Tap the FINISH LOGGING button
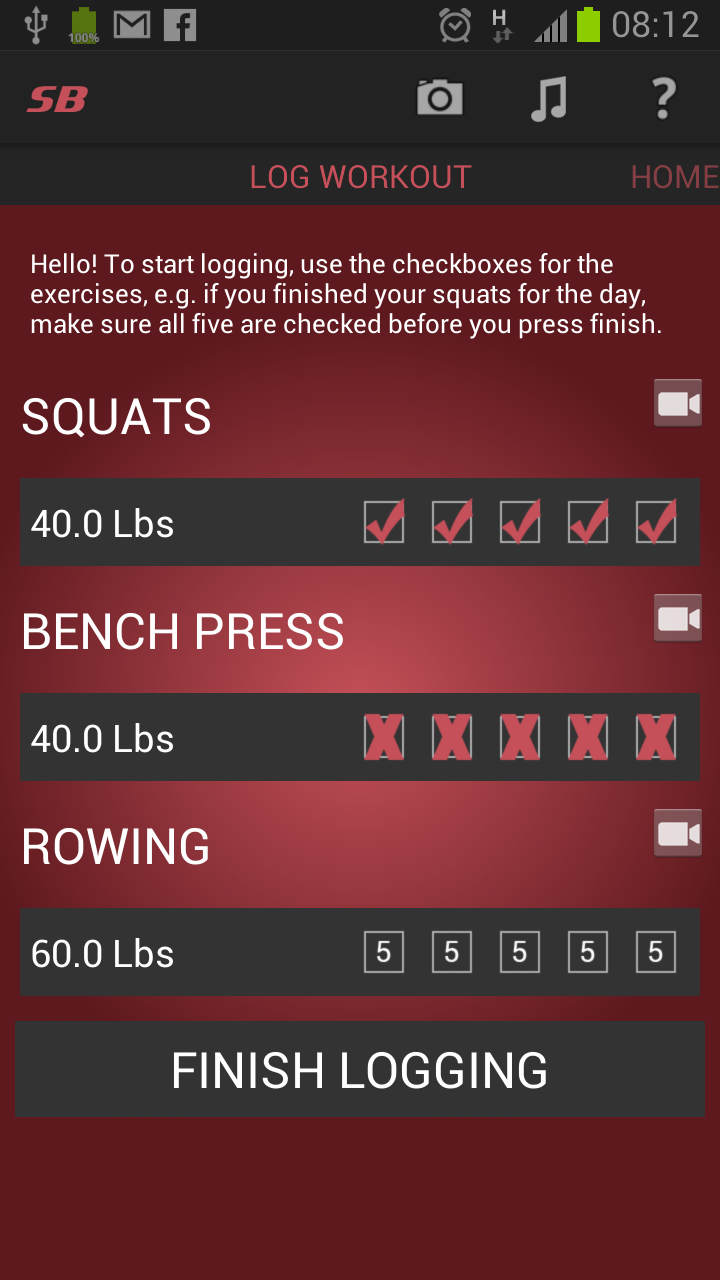Image resolution: width=720 pixels, height=1280 pixels. pyautogui.click(x=360, y=1070)
